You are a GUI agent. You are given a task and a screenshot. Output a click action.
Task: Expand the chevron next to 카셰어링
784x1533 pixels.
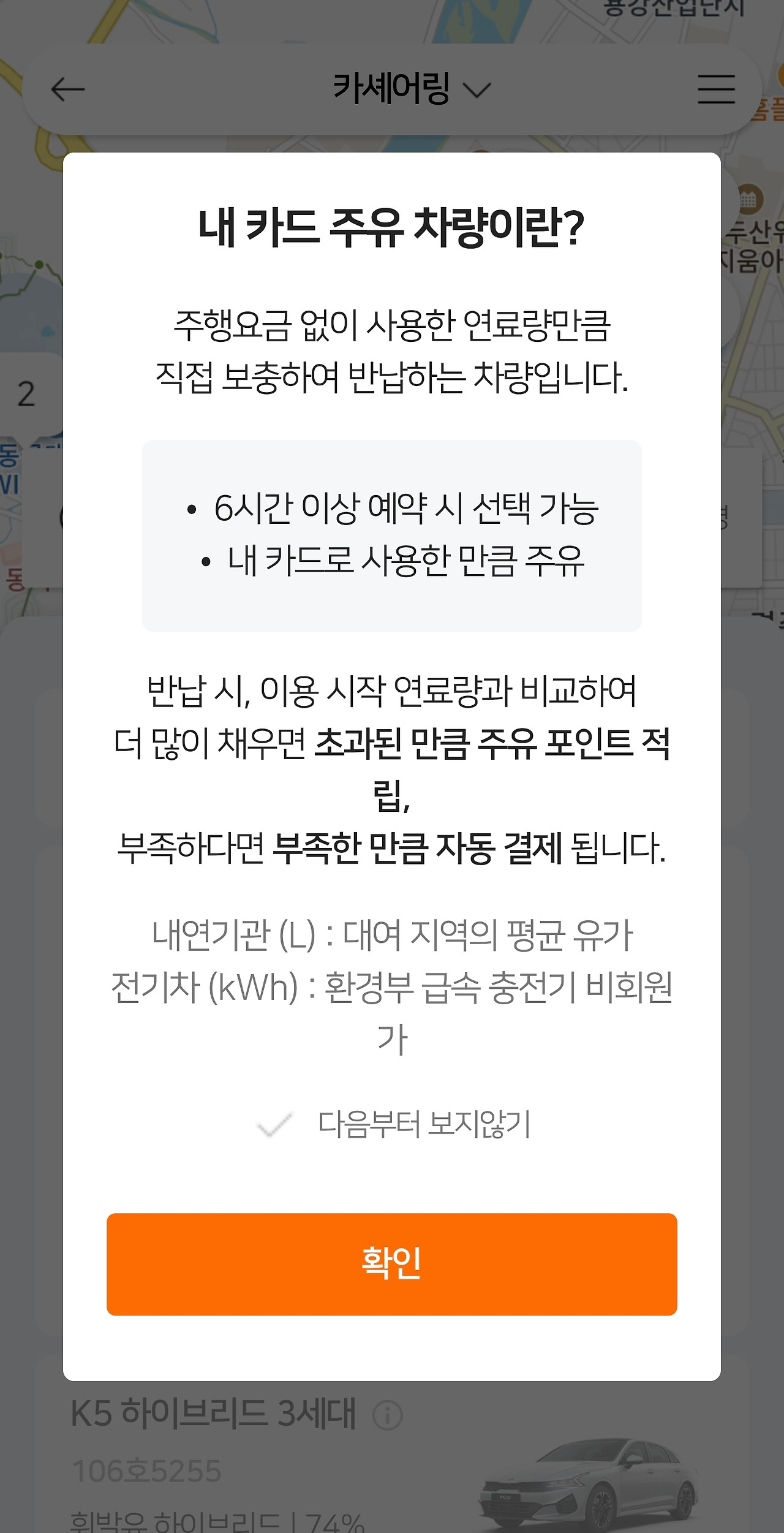tap(477, 90)
